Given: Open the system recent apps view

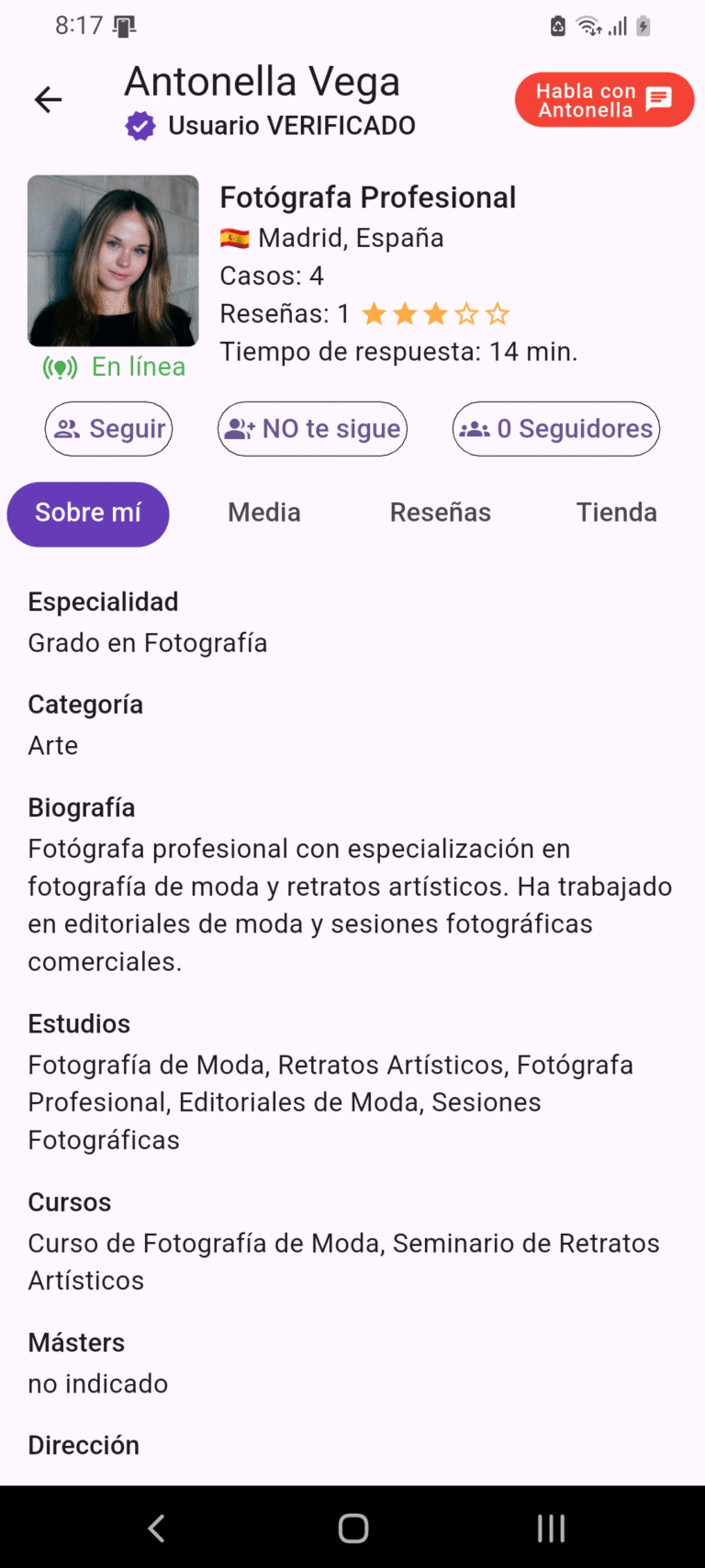Looking at the screenshot, I should click(551, 1529).
